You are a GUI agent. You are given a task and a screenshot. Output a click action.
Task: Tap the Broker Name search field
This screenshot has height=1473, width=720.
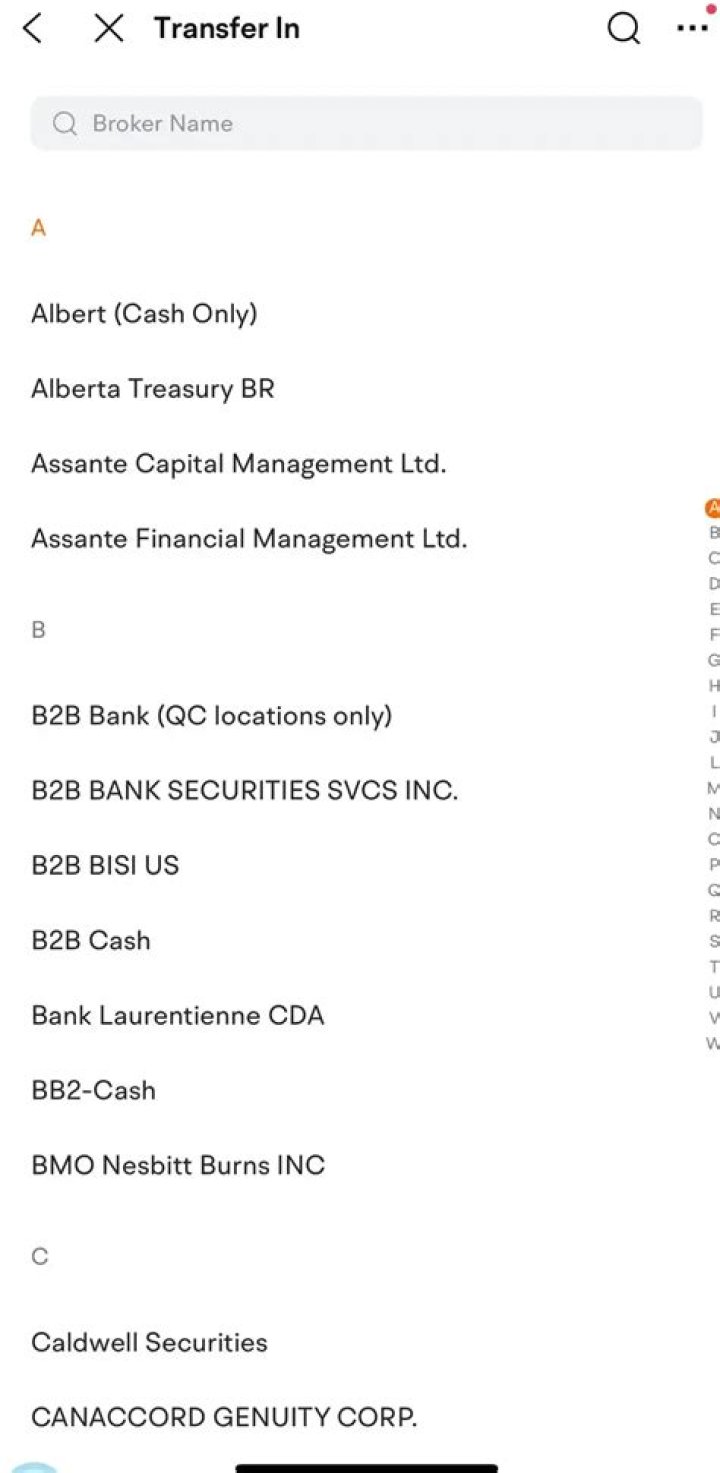[366, 124]
